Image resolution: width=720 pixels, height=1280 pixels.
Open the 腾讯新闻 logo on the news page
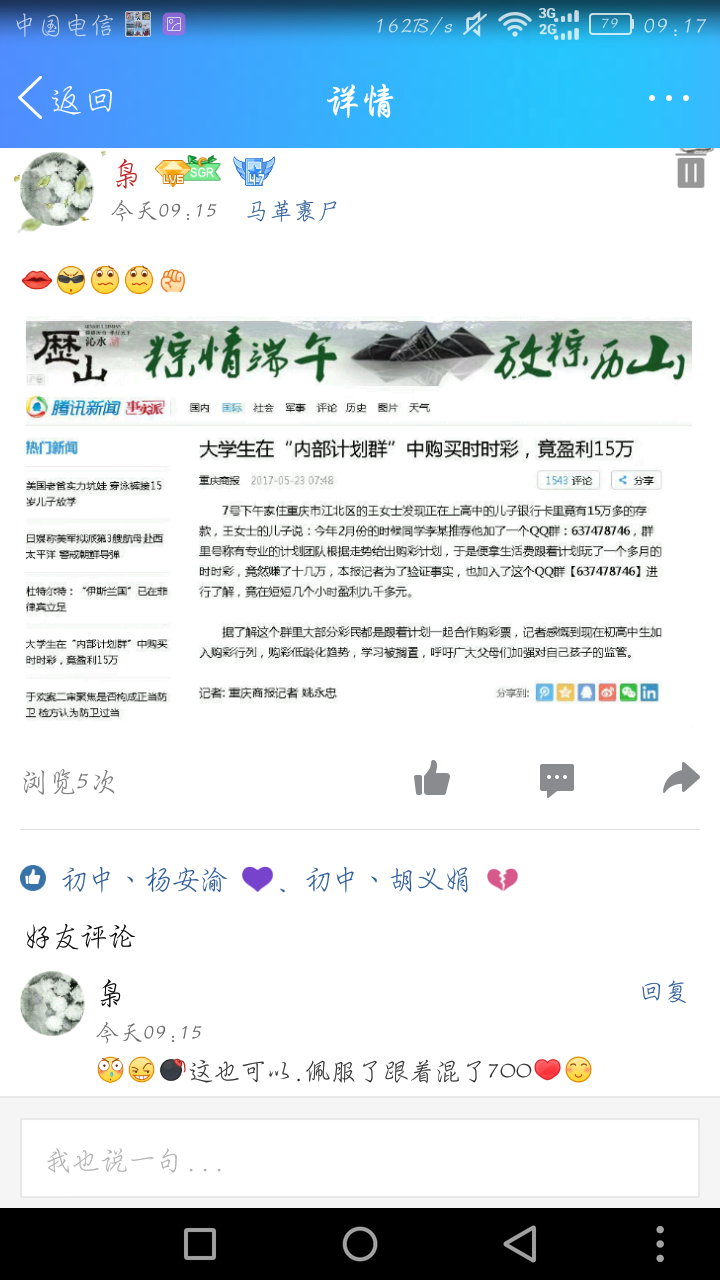(70, 405)
